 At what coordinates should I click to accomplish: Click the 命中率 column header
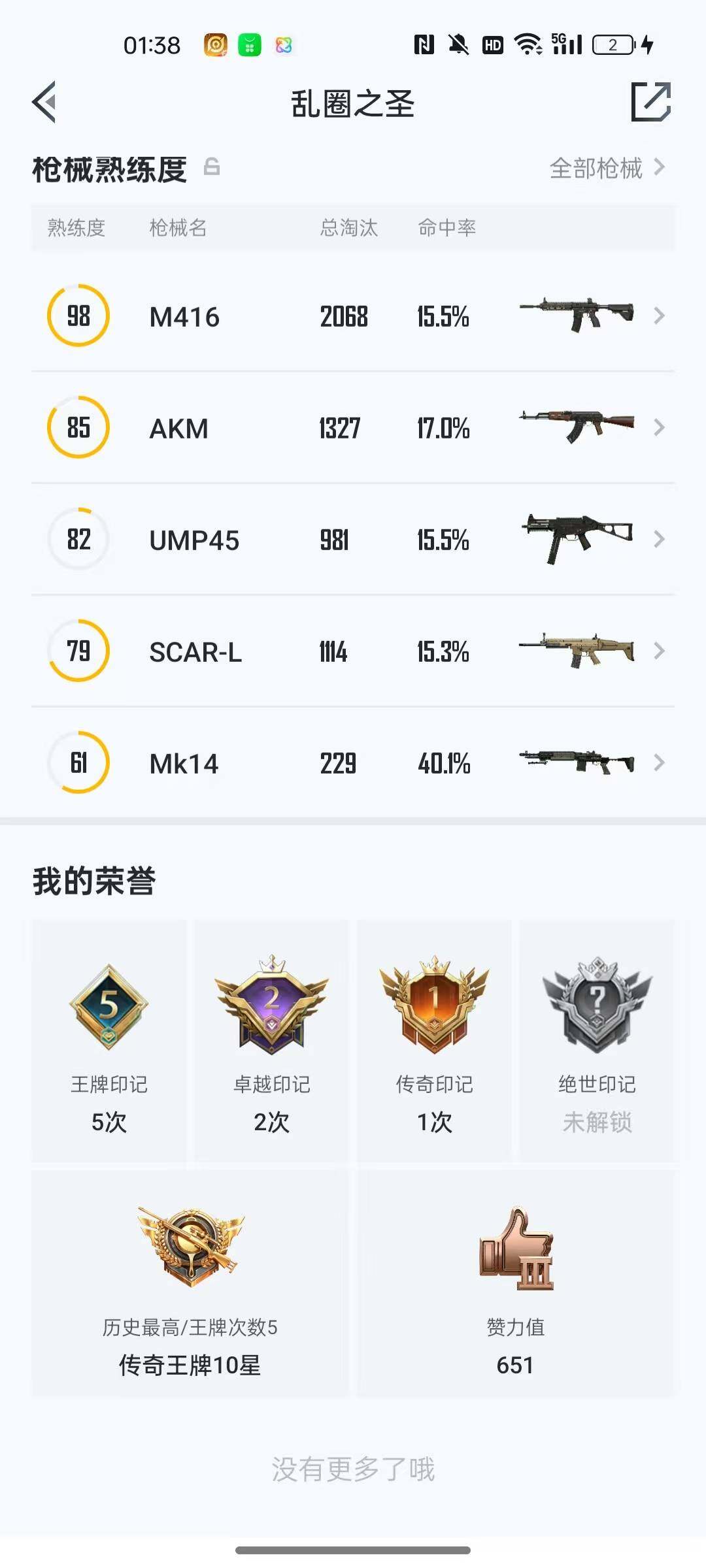(448, 228)
